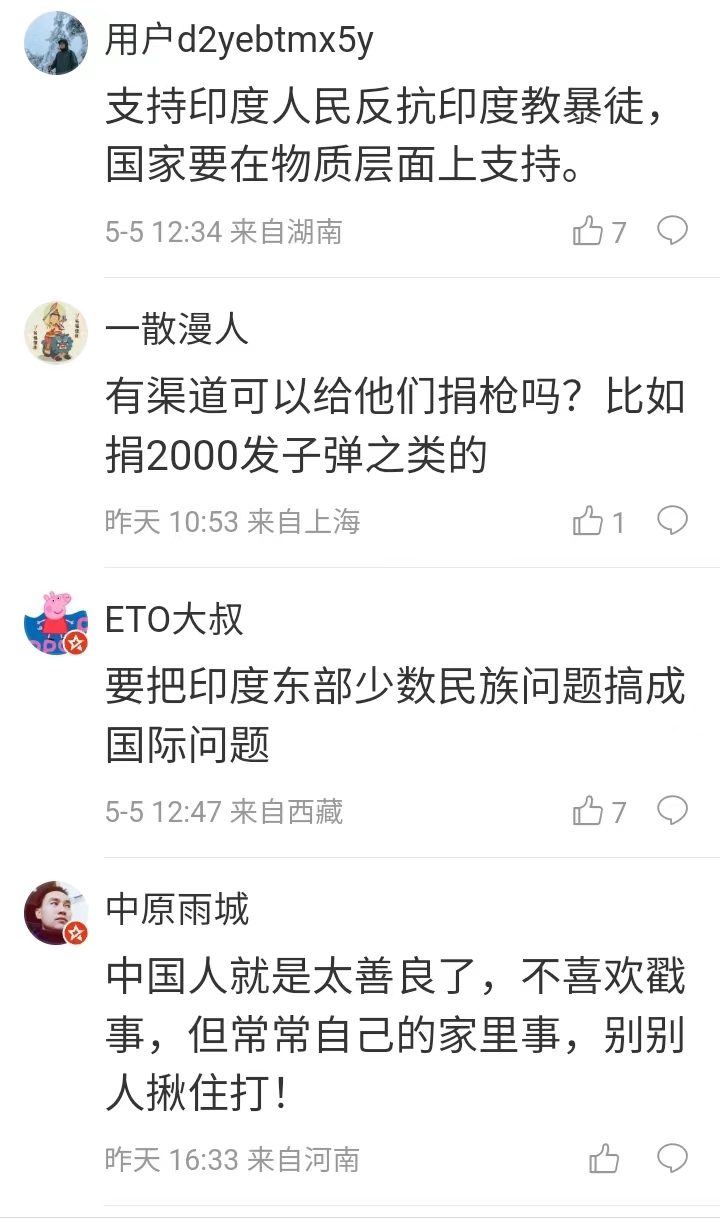This screenshot has width=720, height=1219.
Task: Reply to 一散漫人's comment
Action: pyautogui.click(x=672, y=520)
